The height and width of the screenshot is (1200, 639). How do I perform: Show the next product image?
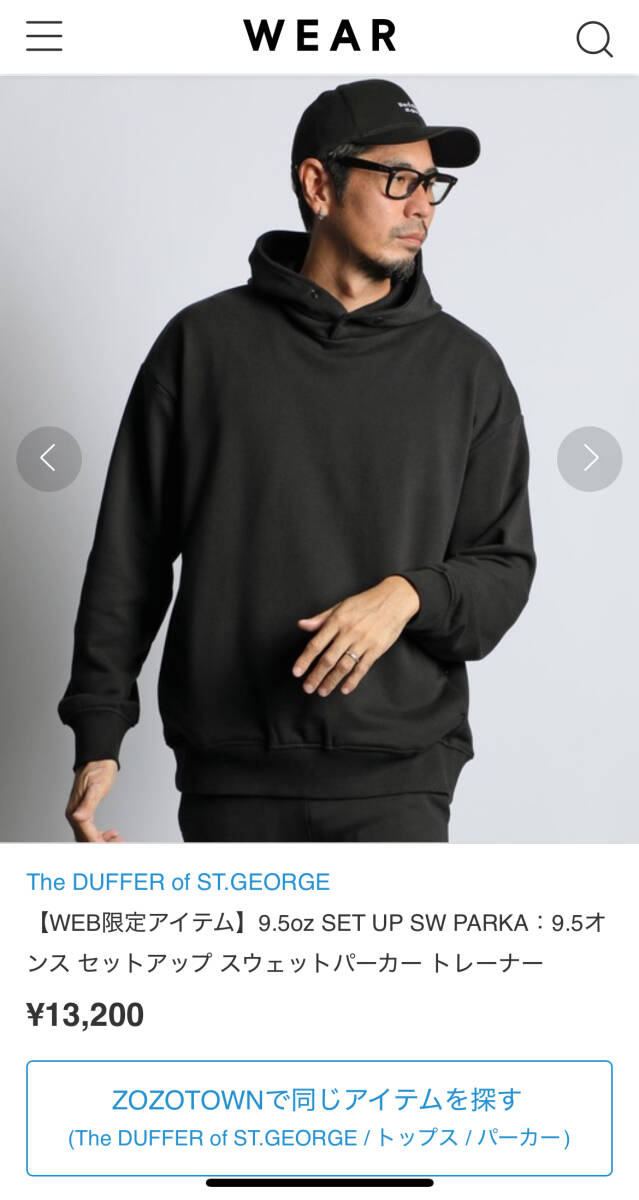click(589, 459)
